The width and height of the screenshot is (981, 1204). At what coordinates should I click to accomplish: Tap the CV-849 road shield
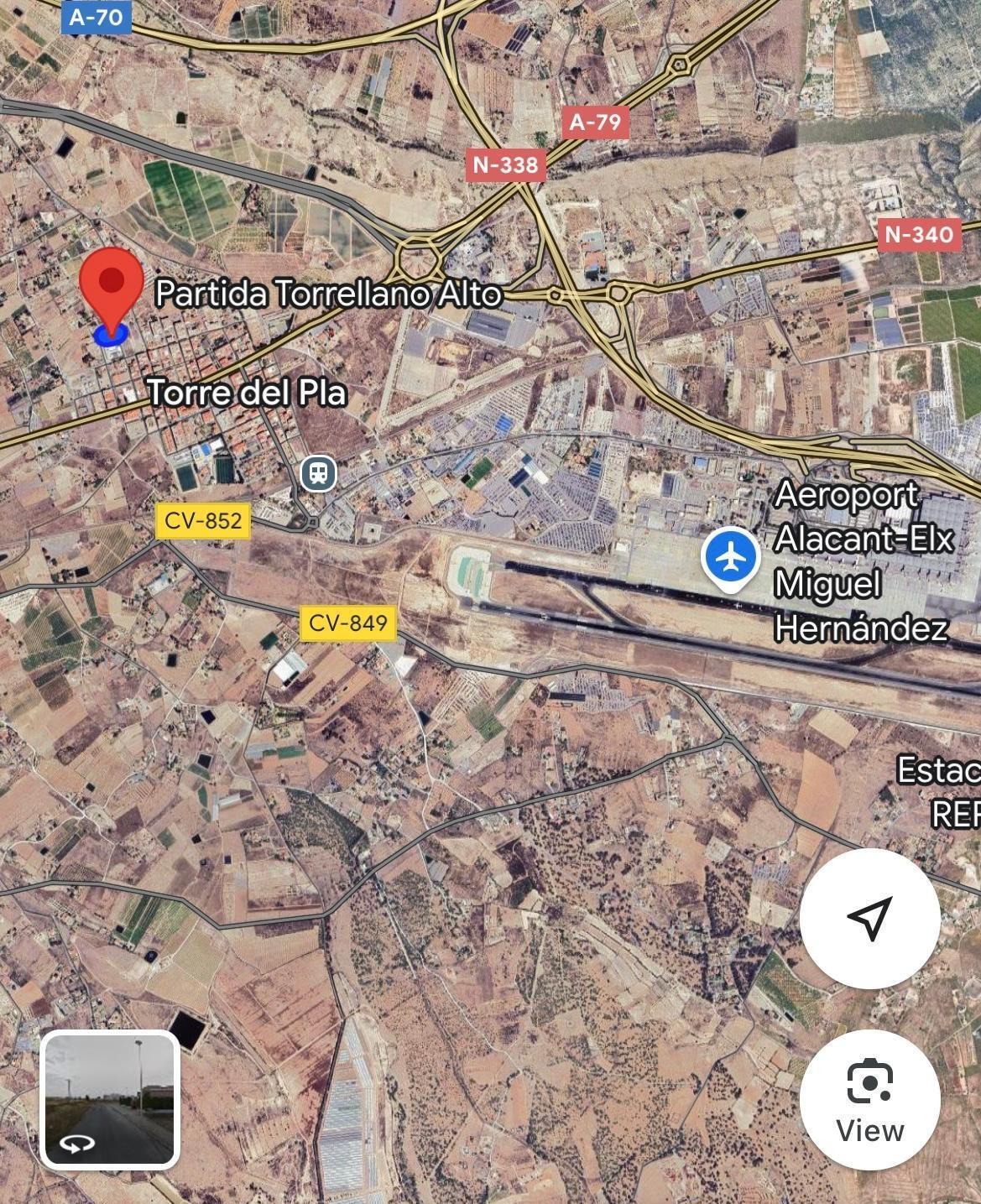[x=349, y=623]
